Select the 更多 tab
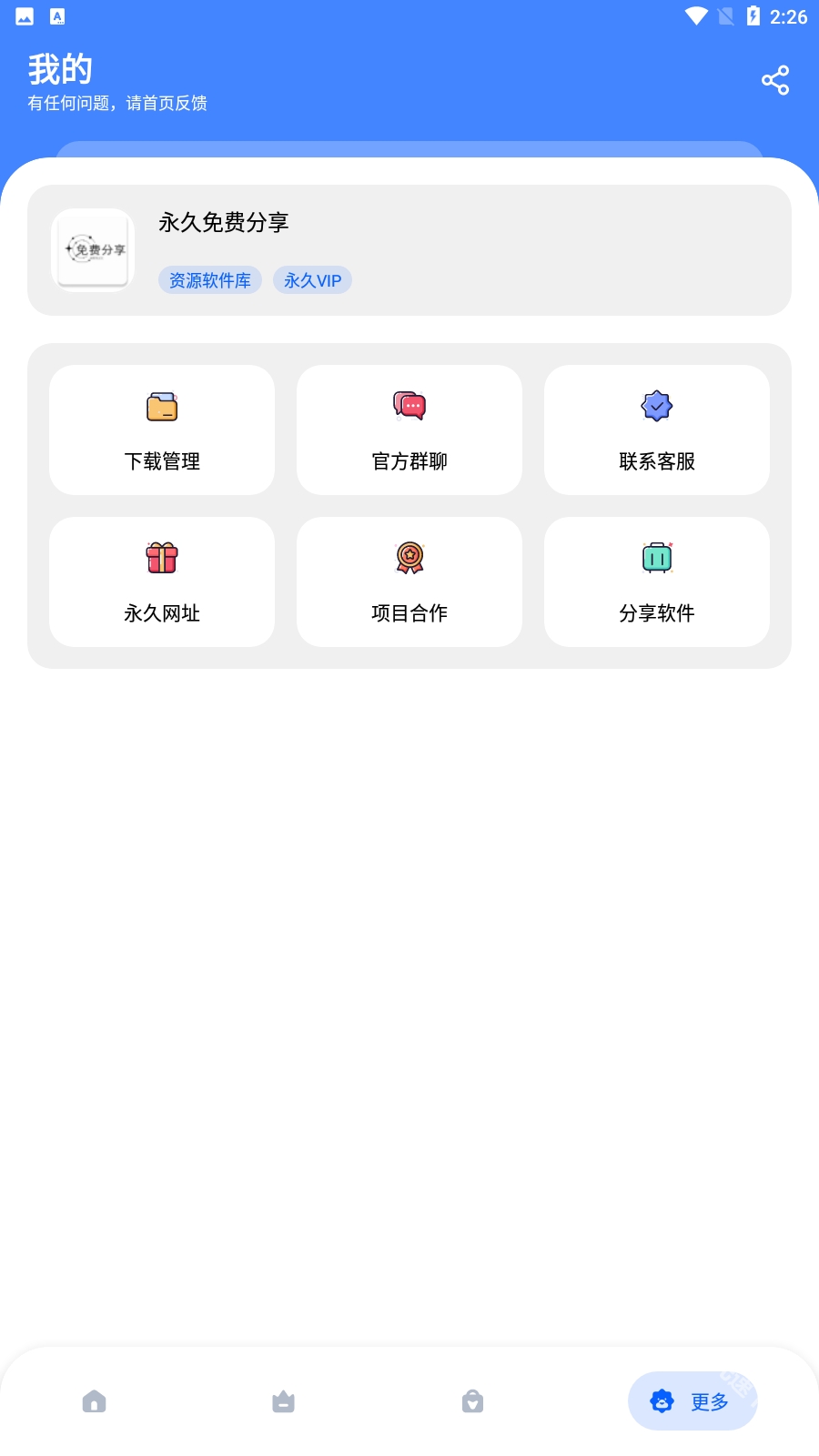The image size is (819, 1456). [692, 1401]
